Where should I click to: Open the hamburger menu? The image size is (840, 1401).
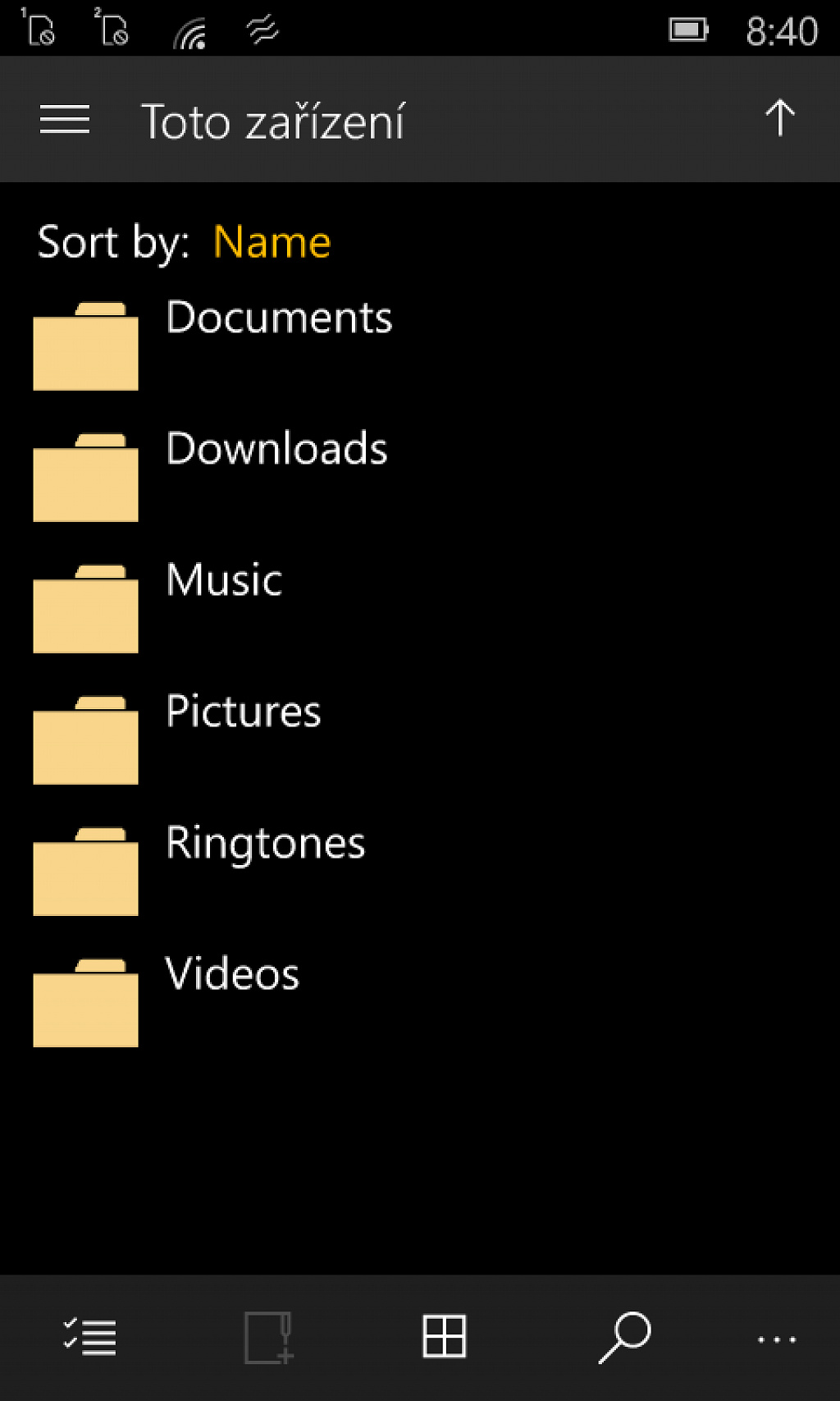(x=65, y=120)
